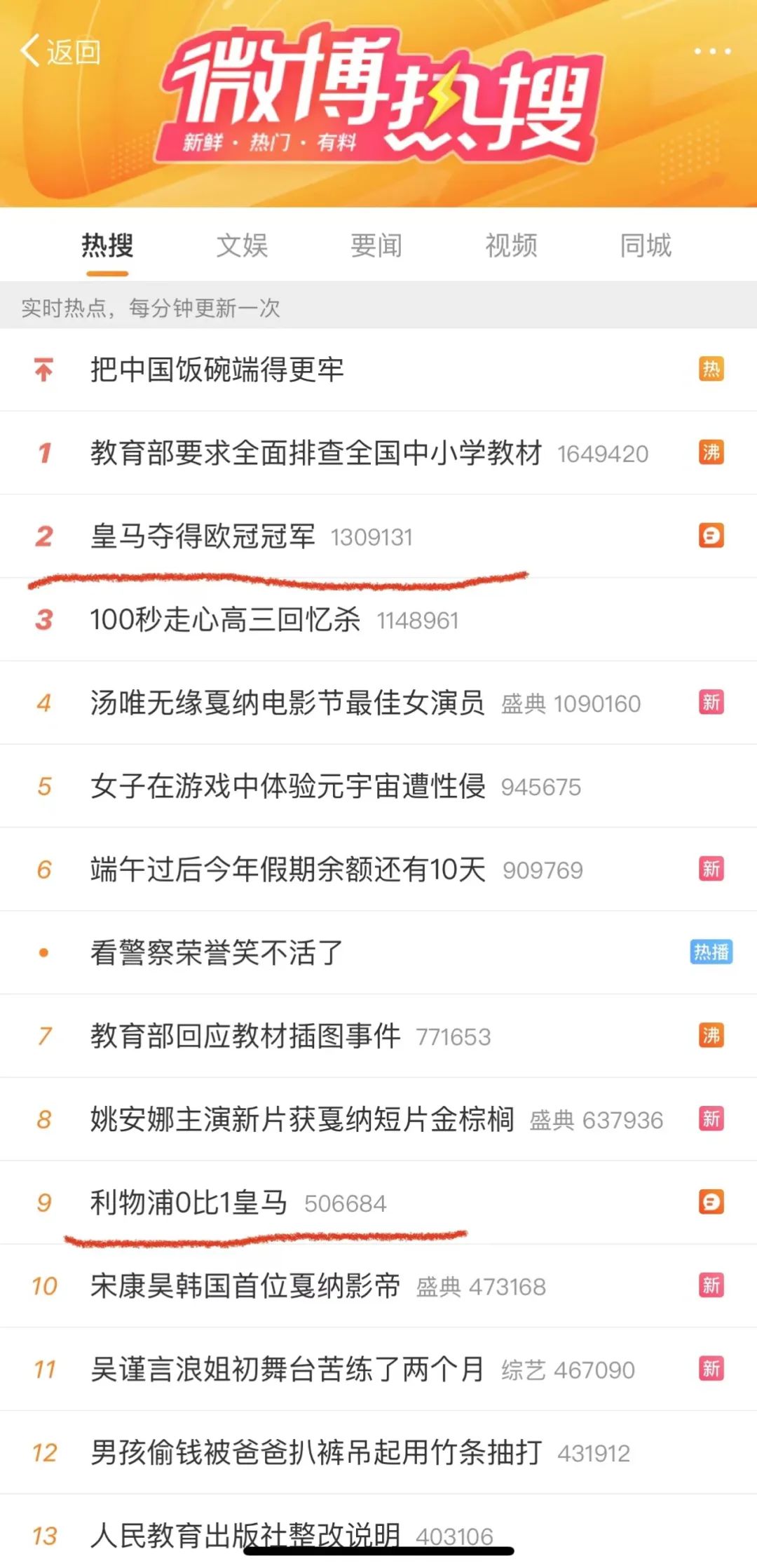Image resolution: width=757 pixels, height=1568 pixels.
Task: Select the 热搜 tab
Action: pyautogui.click(x=107, y=245)
